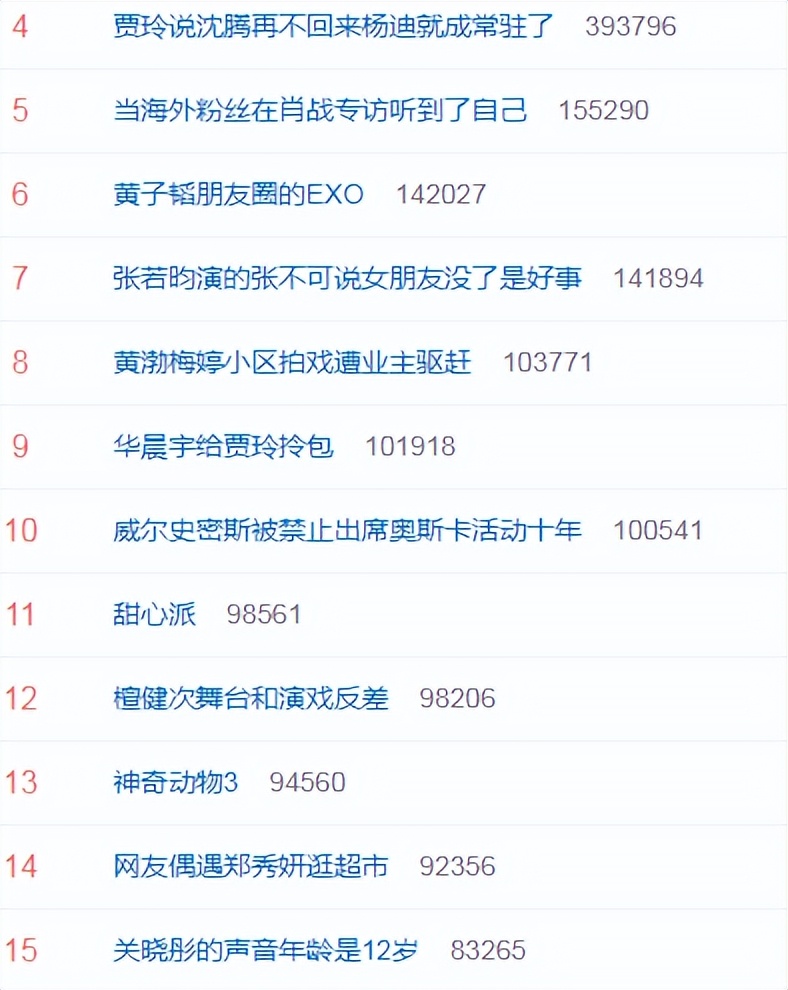Open the 张若昀演的张不可说女朋友没了是好事 topic
The image size is (788, 990).
(347, 278)
